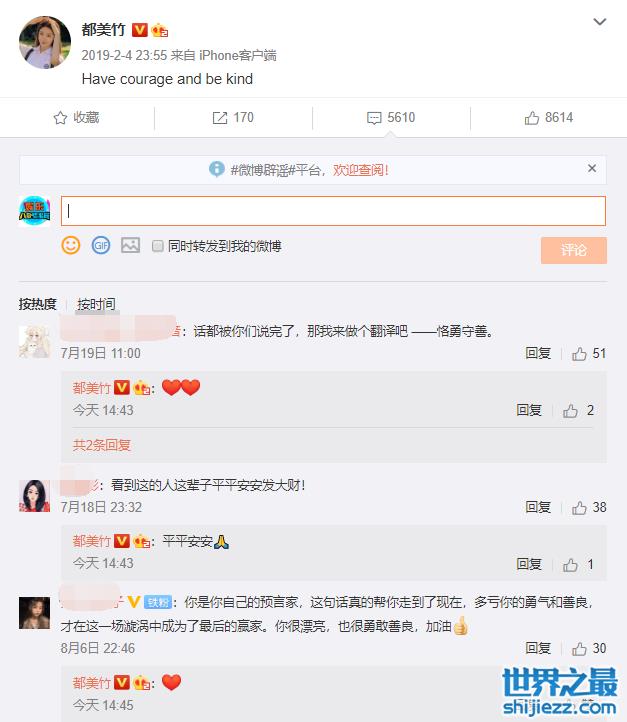Screen dimensions: 627x722
Task: Submit comment with 评论 button
Action: 573,250
